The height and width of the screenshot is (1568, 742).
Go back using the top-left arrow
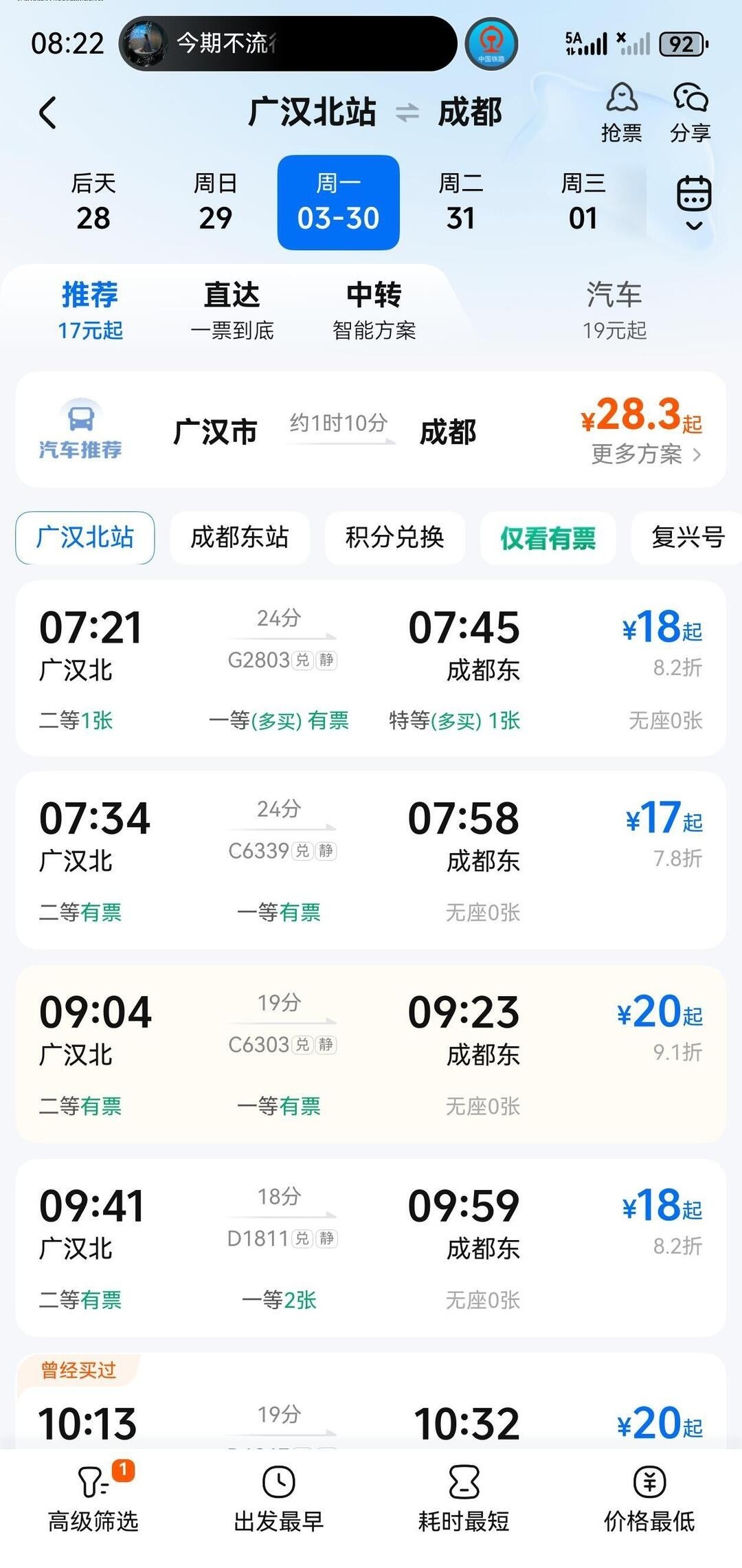47,113
